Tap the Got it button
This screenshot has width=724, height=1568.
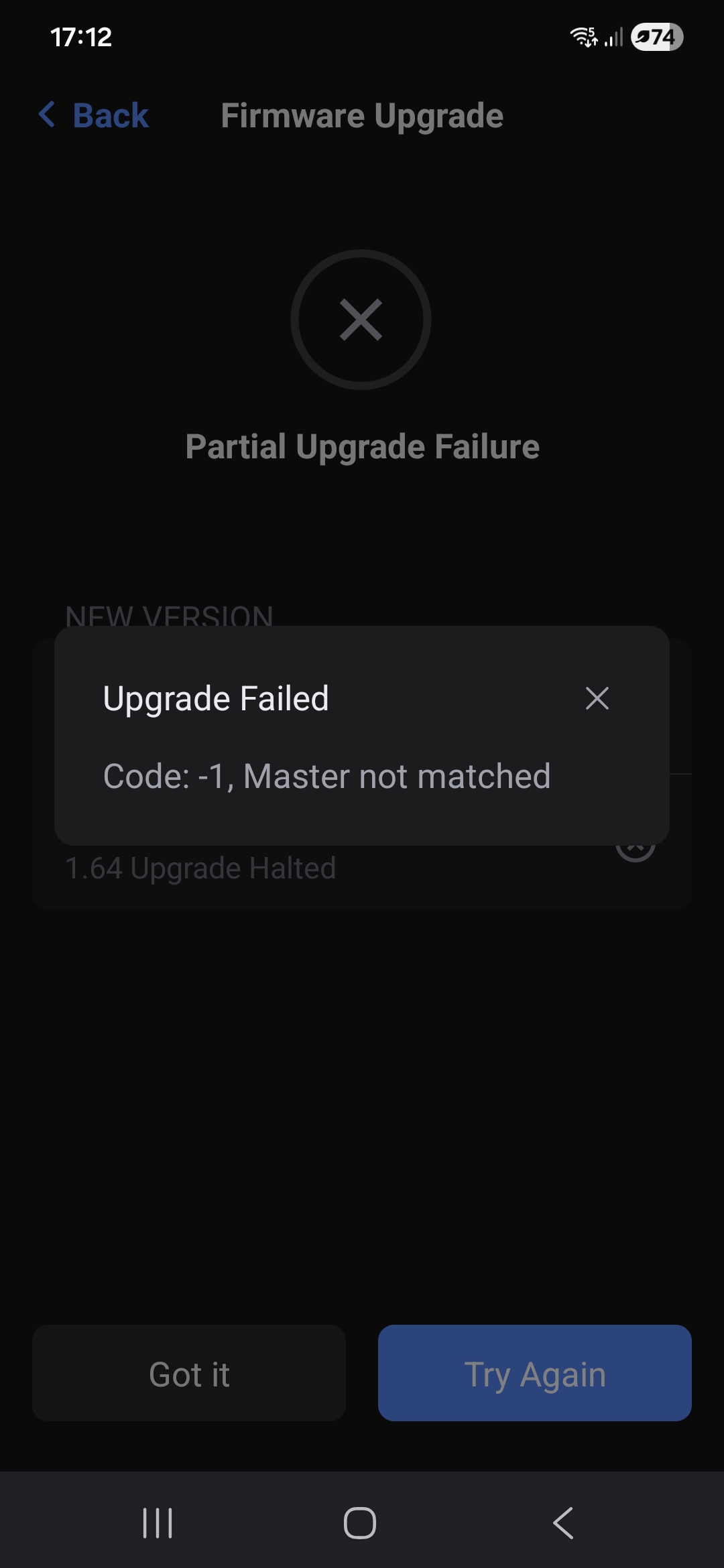pyautogui.click(x=189, y=1374)
